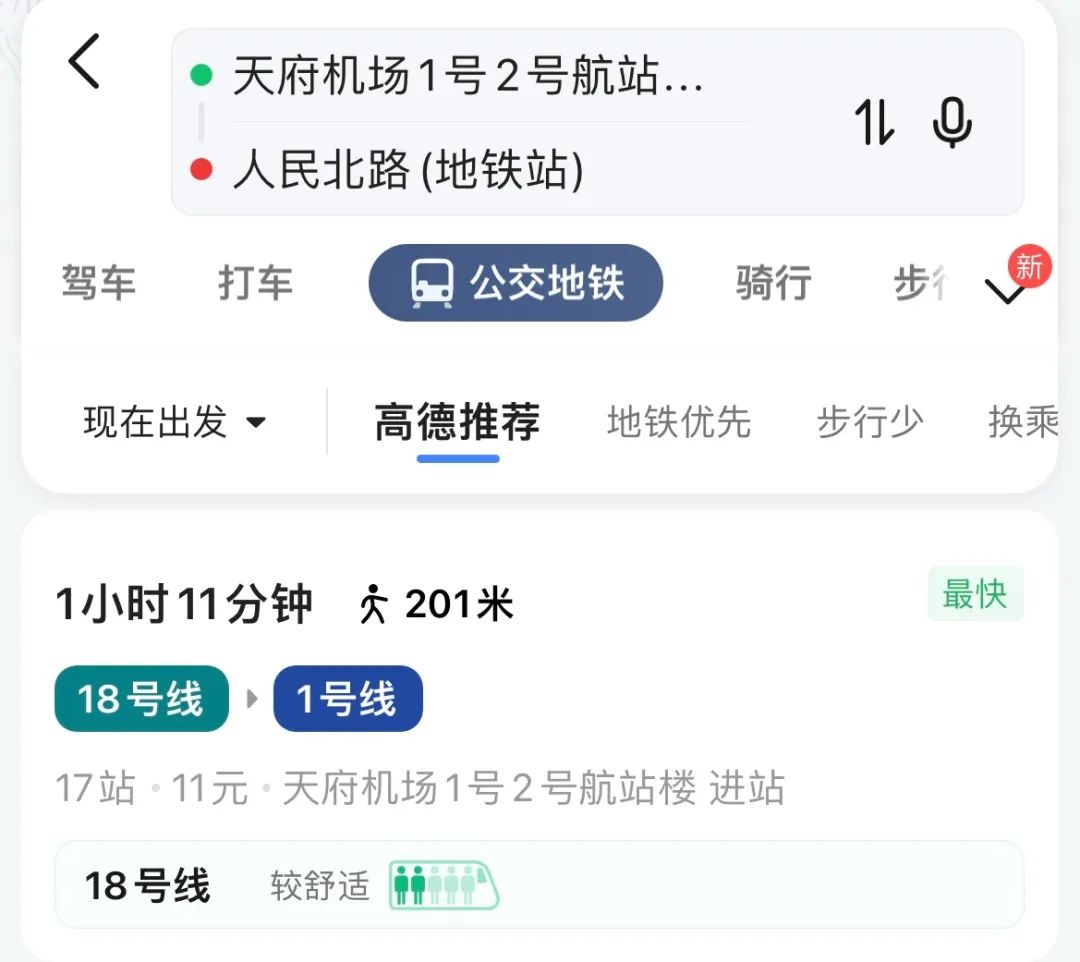
Task: Swap origin and destination
Action: tap(874, 124)
